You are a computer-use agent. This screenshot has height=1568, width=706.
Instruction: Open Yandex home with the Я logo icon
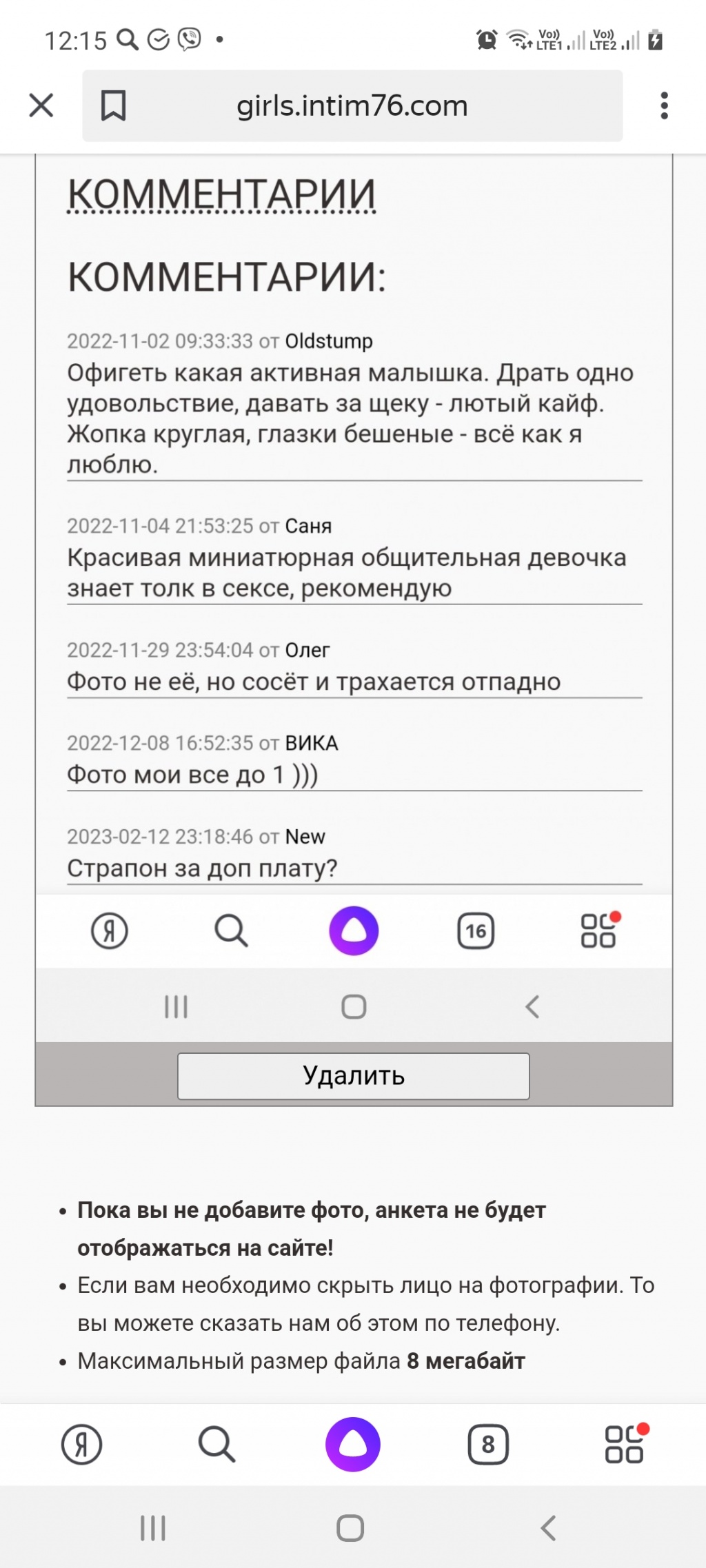tap(109, 930)
